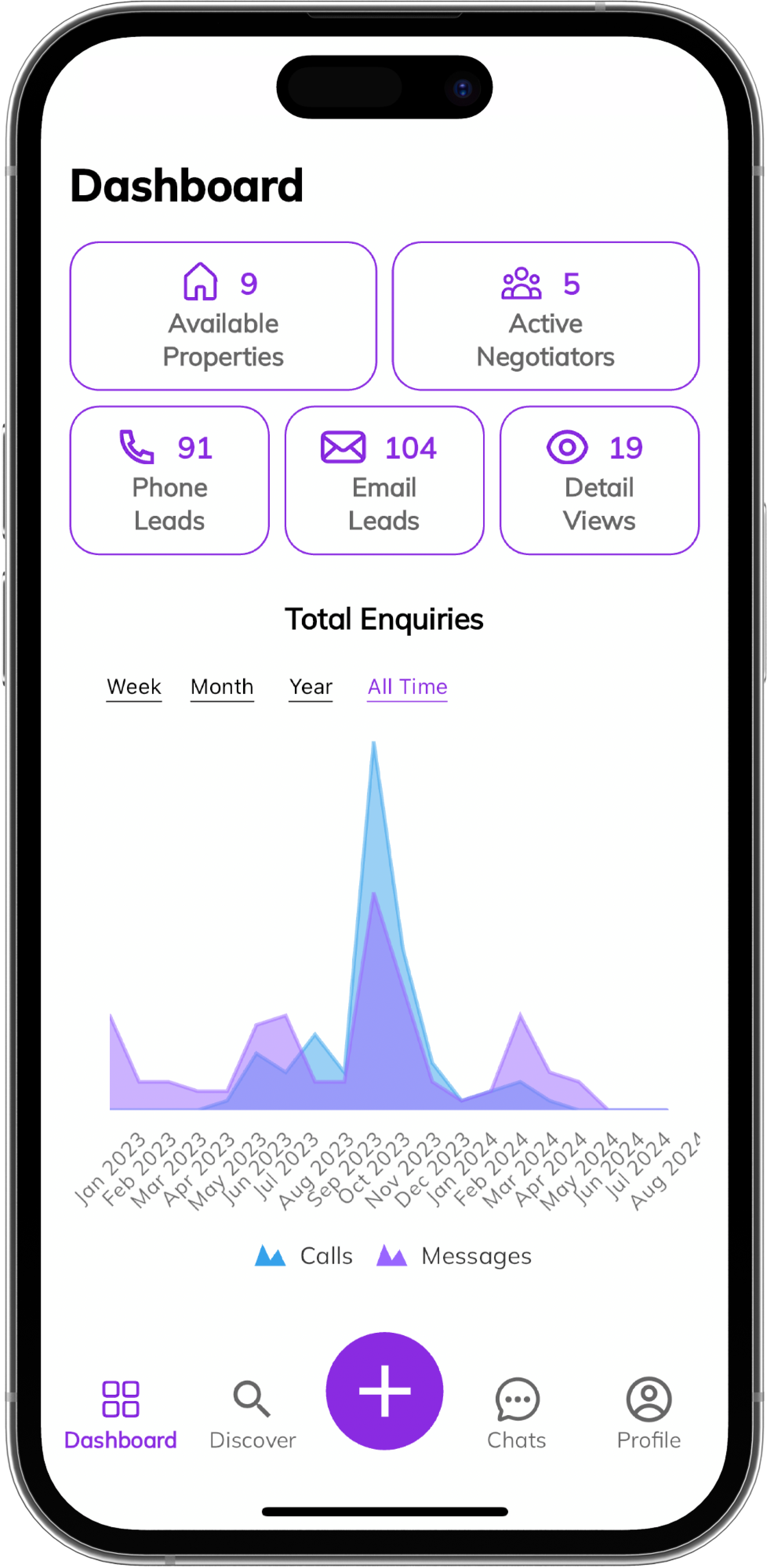The height and width of the screenshot is (1568, 767).
Task: View the Email Leads card
Action: (x=384, y=481)
